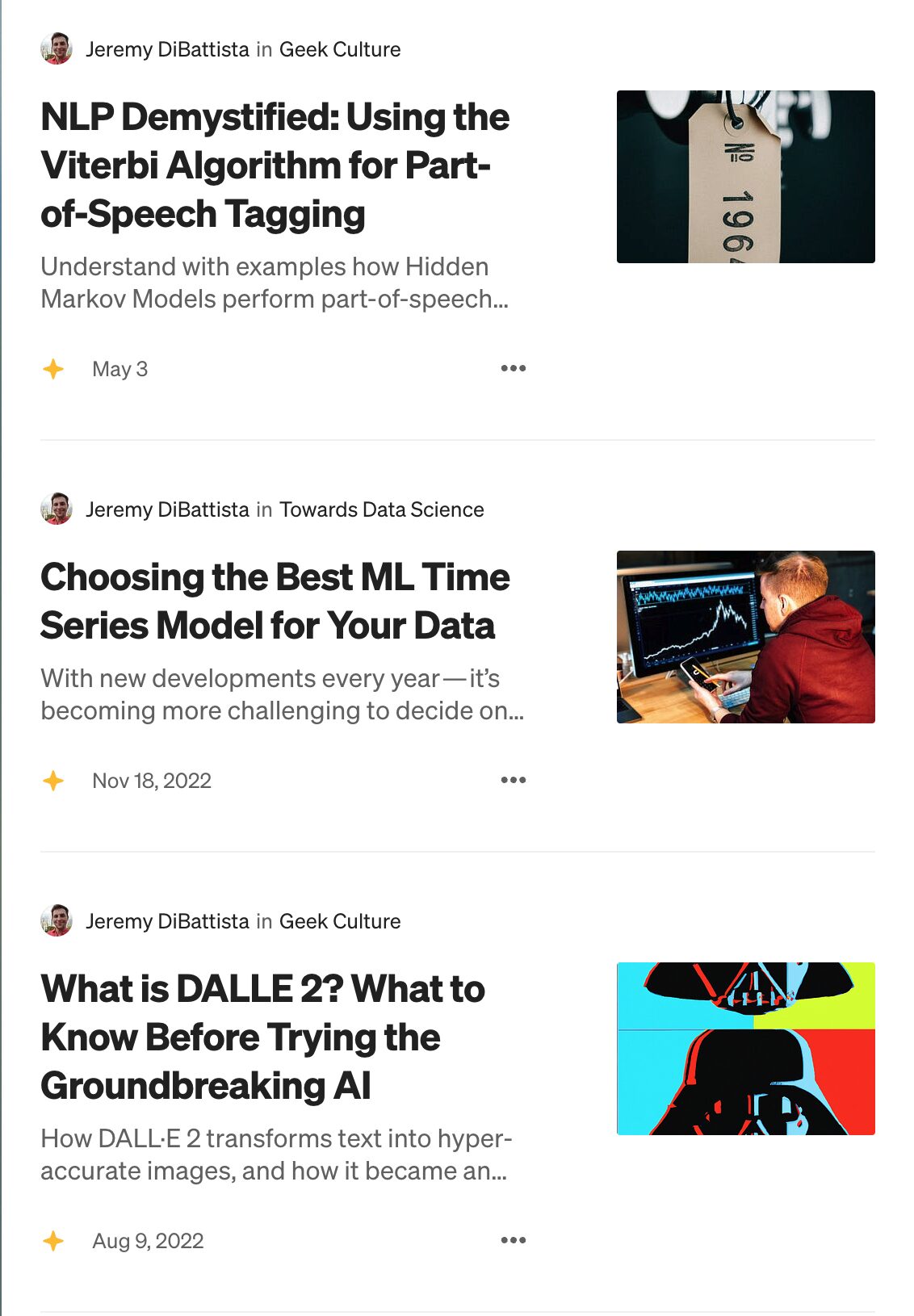This screenshot has height=1316, width=914.
Task: Open Geek Culture publication above the NLP article
Action: coord(340,50)
